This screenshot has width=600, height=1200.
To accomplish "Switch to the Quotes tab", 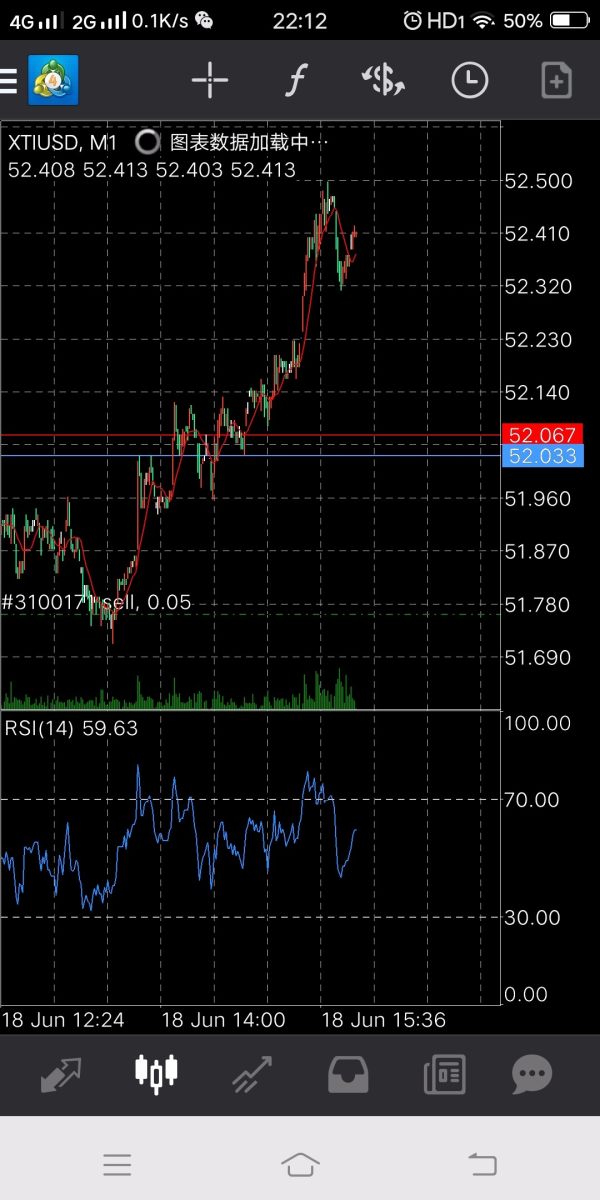I will click(62, 1074).
